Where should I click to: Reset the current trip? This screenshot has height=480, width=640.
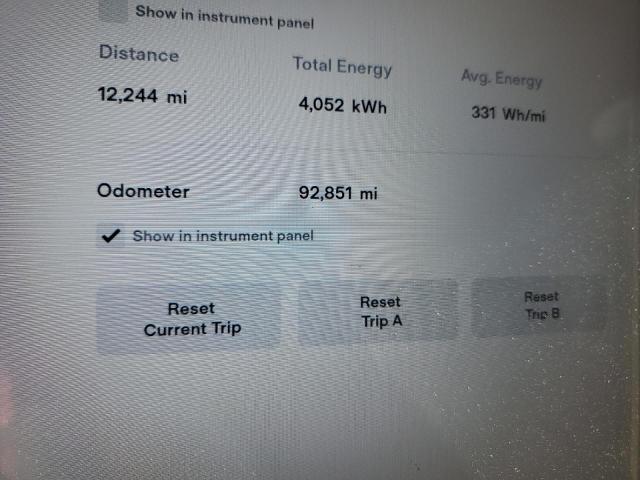point(190,319)
